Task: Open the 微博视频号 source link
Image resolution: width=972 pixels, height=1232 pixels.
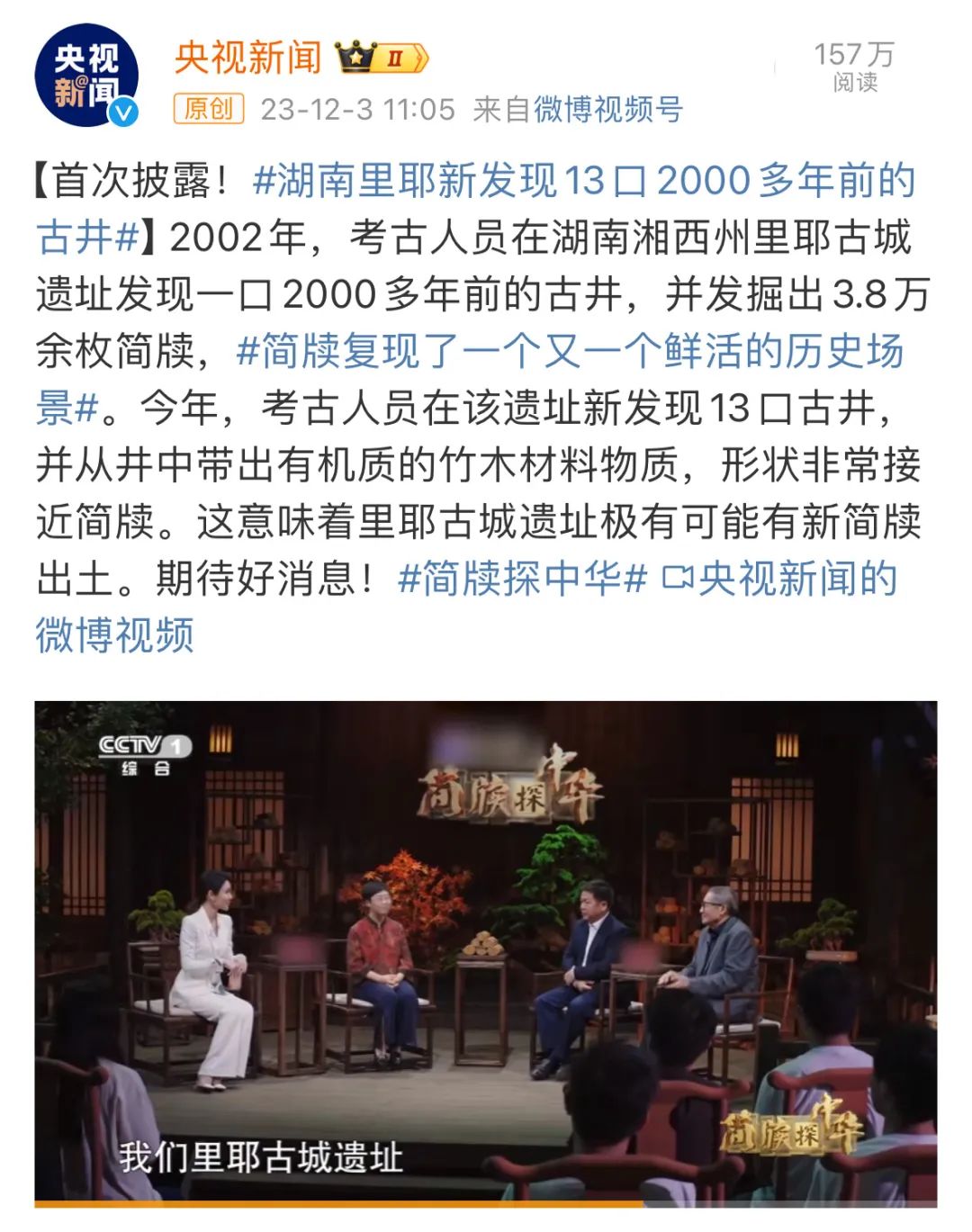Action: pos(608,109)
